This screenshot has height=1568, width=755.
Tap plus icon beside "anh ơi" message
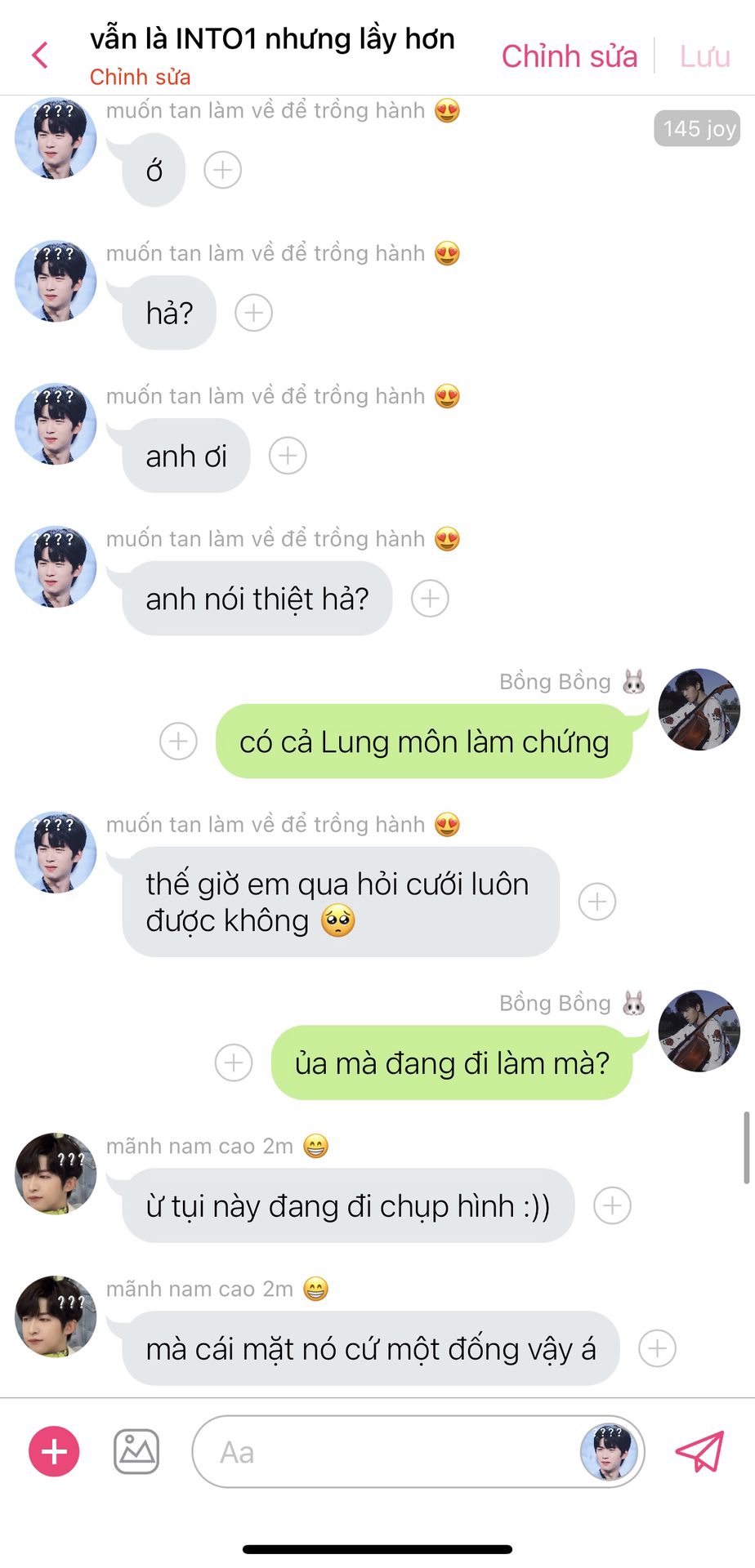tap(288, 456)
